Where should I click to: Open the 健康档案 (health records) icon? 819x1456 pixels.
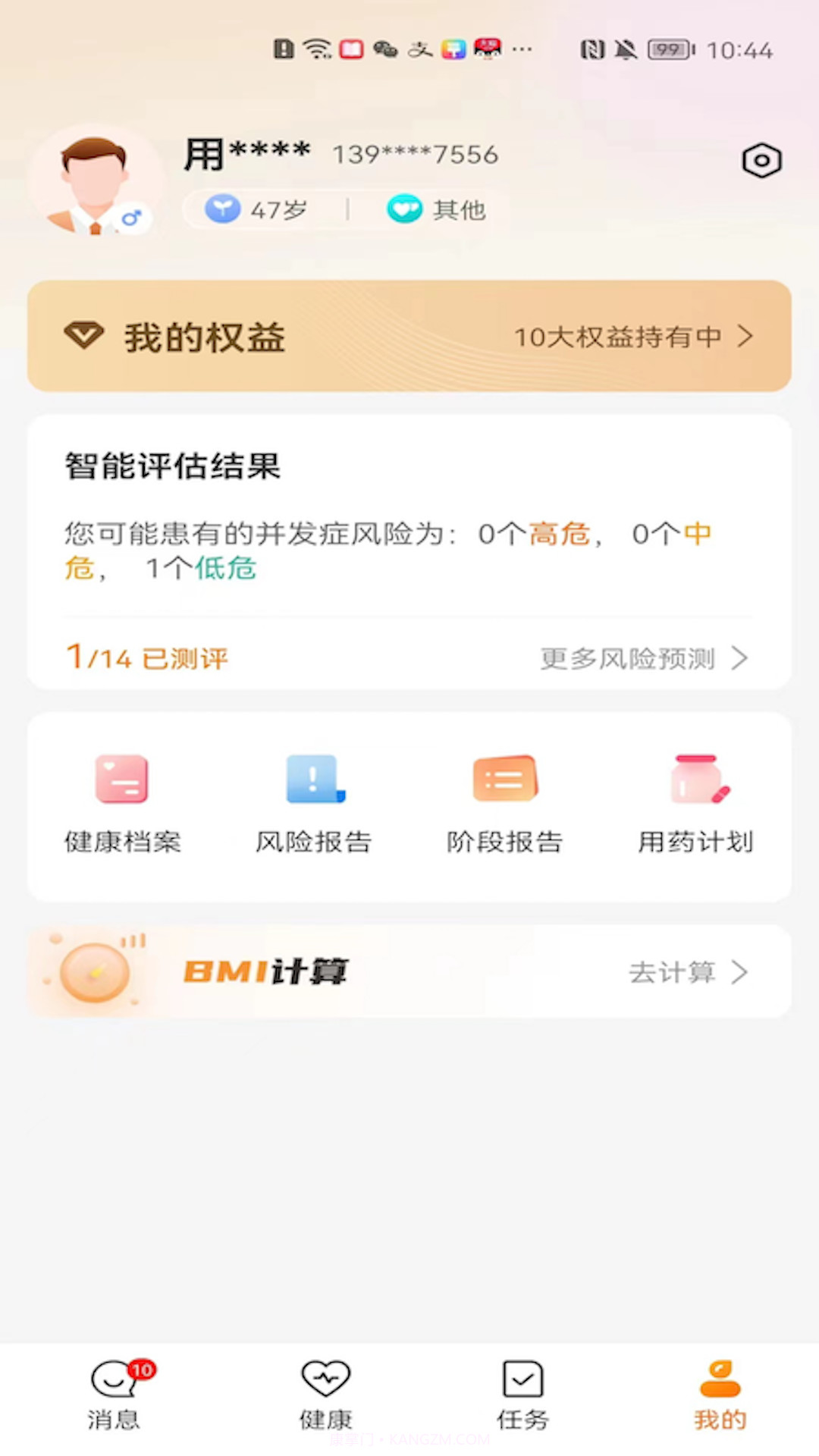coord(123,780)
